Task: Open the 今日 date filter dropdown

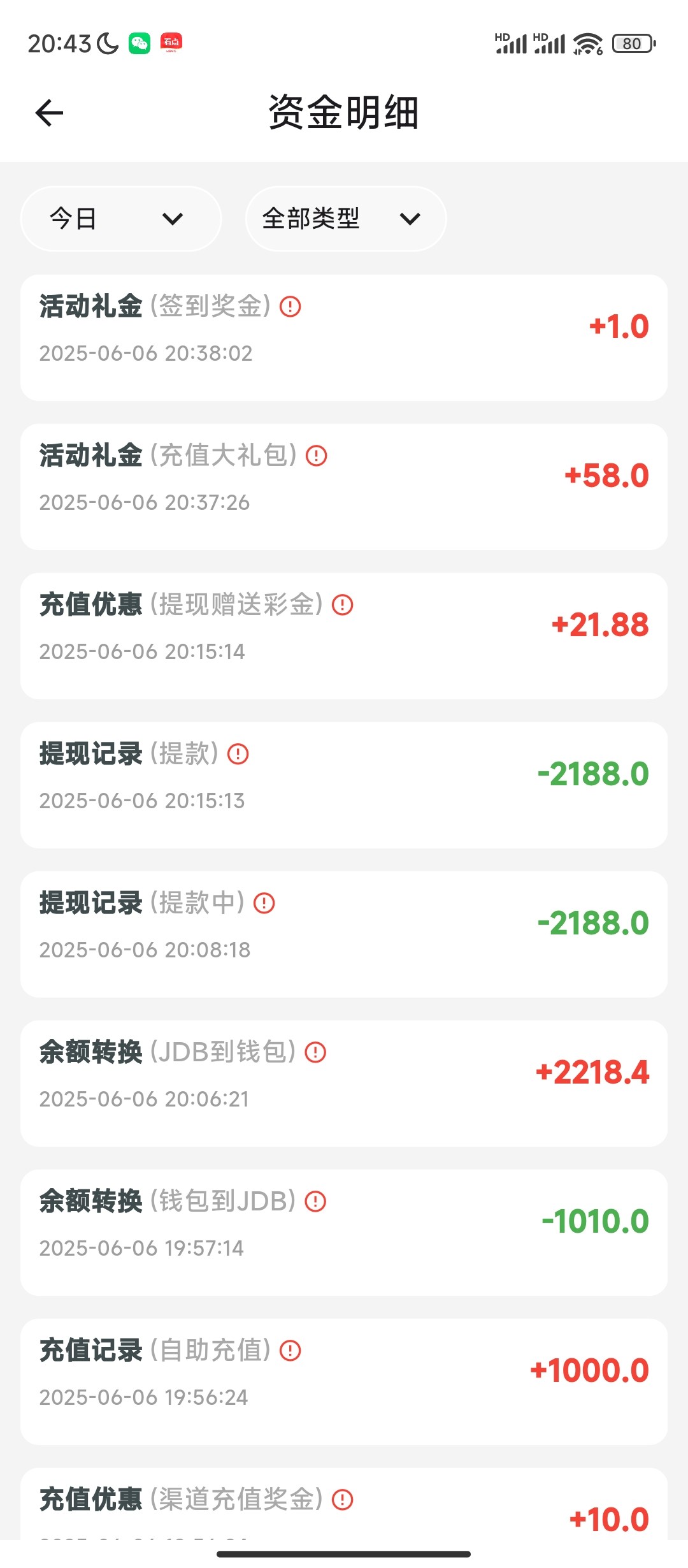Action: pyautogui.click(x=121, y=219)
